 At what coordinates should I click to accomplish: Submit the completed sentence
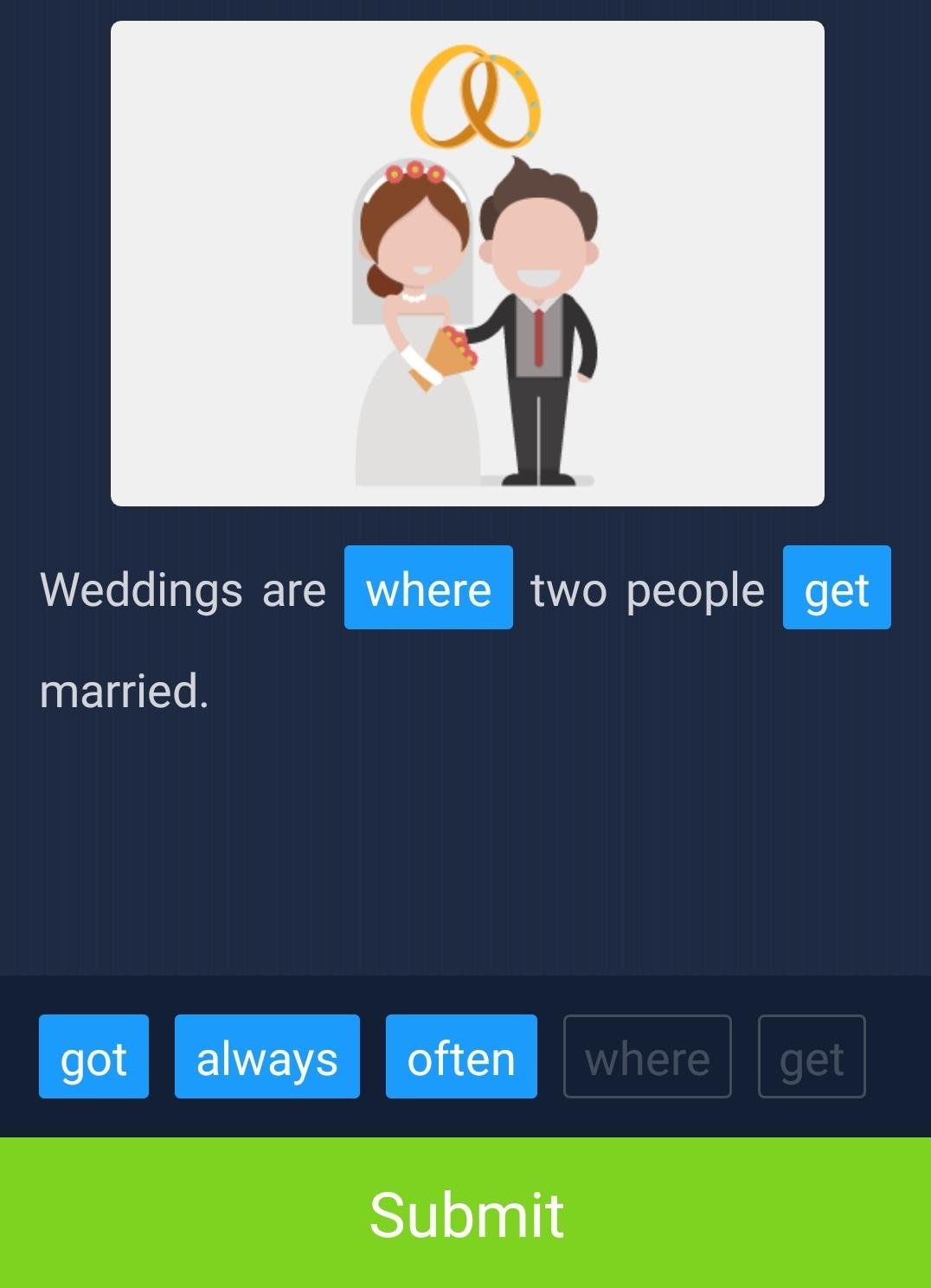coord(465,1213)
